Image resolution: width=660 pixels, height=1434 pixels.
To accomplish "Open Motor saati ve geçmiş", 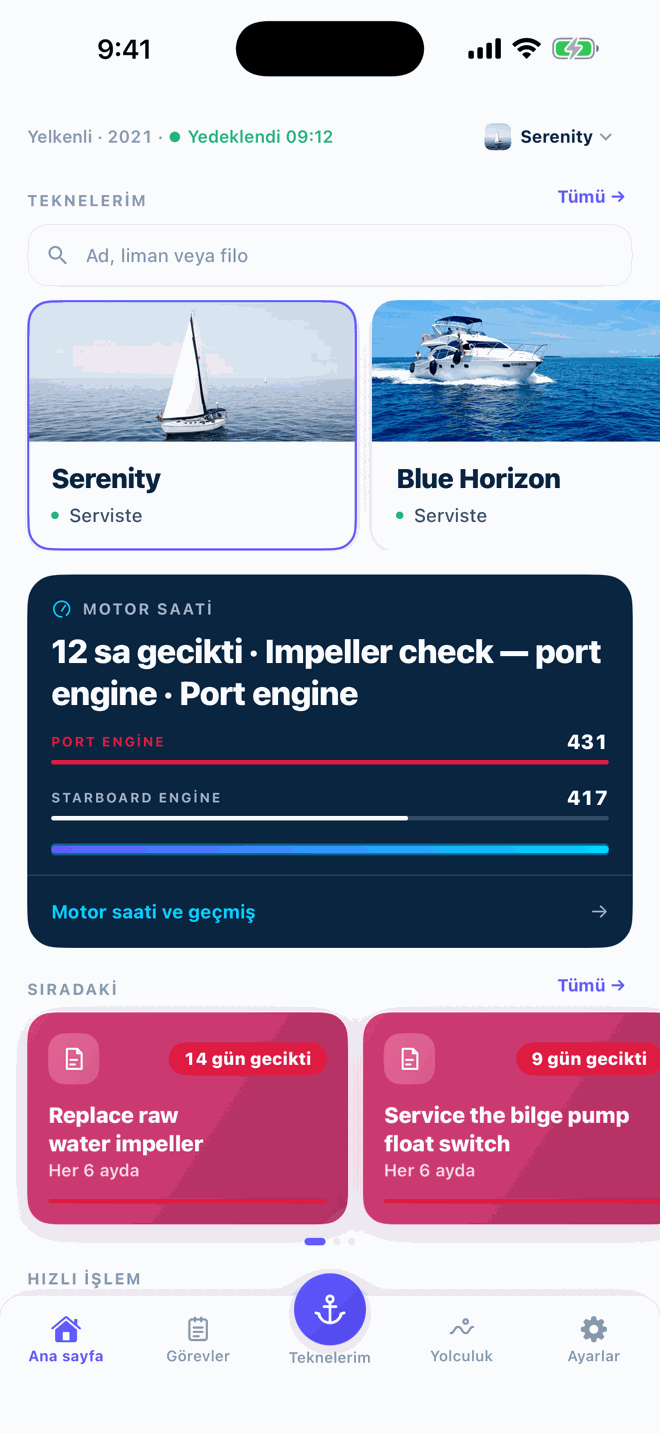I will (330, 912).
